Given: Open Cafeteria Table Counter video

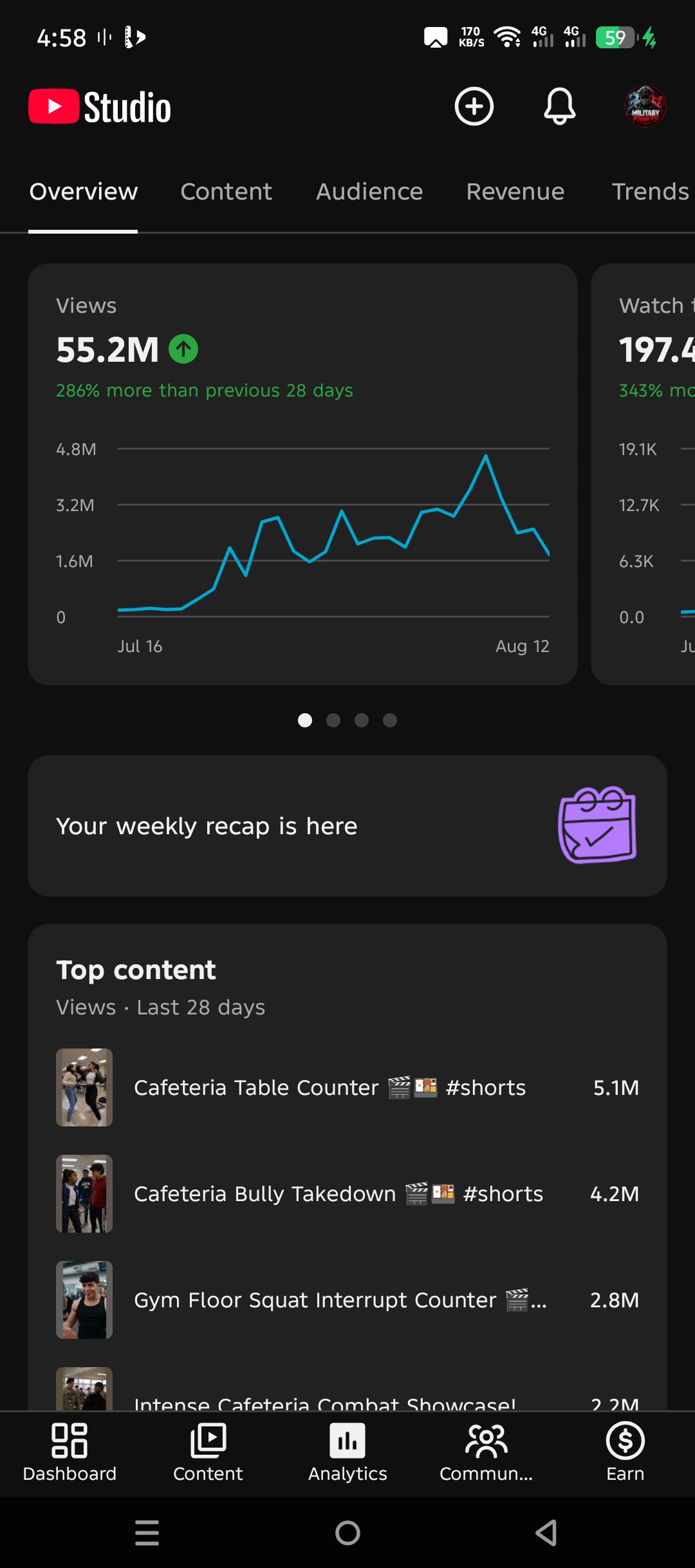Looking at the screenshot, I should pyautogui.click(x=347, y=1088).
